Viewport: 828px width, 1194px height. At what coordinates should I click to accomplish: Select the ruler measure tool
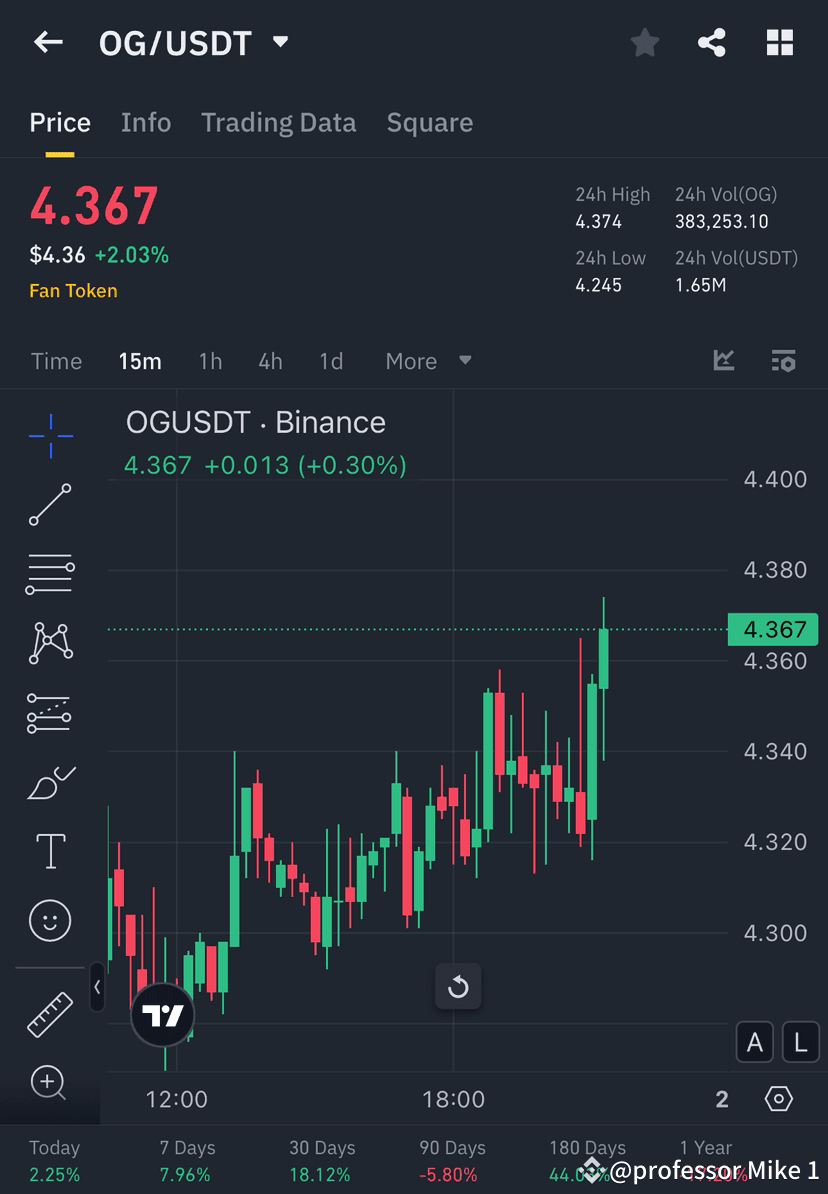pyautogui.click(x=50, y=1013)
